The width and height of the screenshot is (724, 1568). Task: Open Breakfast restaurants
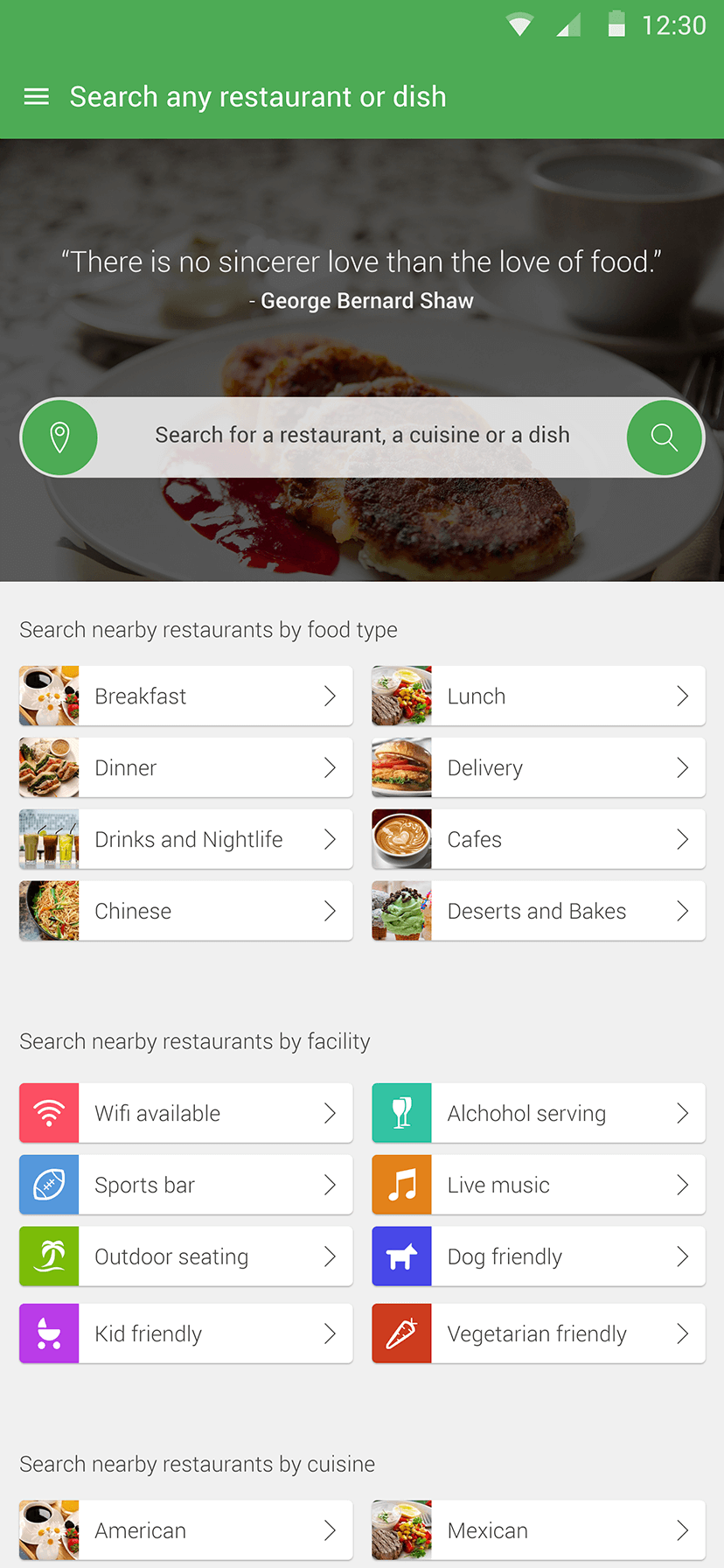(x=186, y=696)
